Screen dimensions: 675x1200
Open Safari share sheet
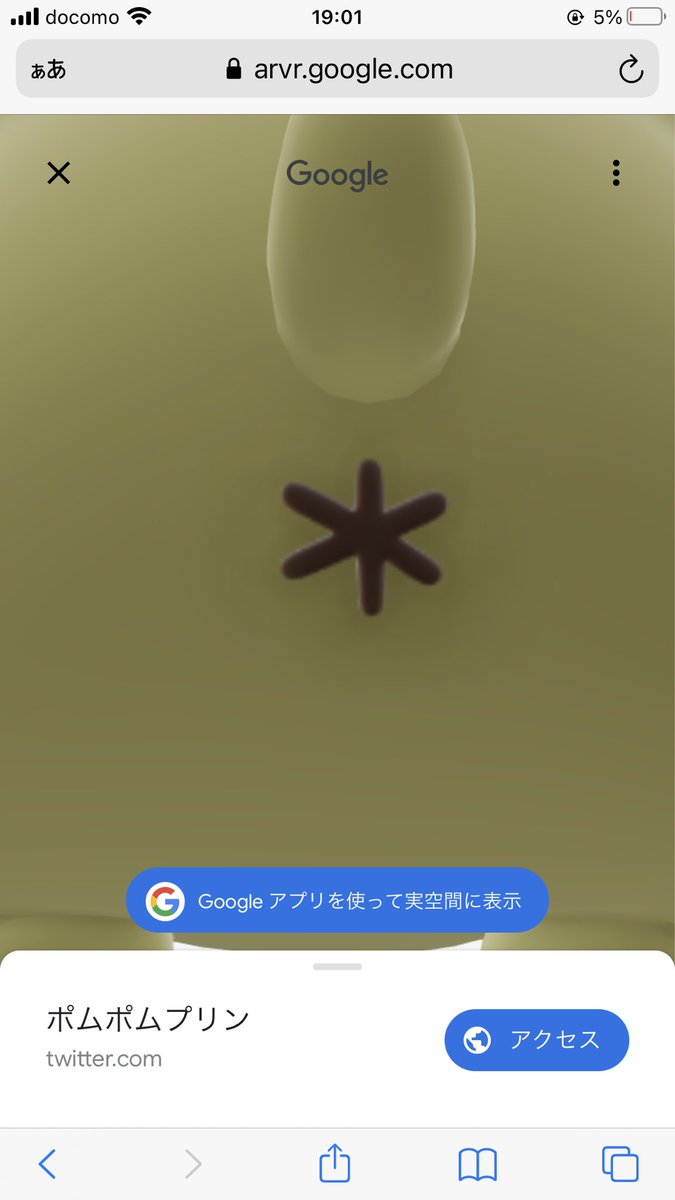pos(335,1164)
